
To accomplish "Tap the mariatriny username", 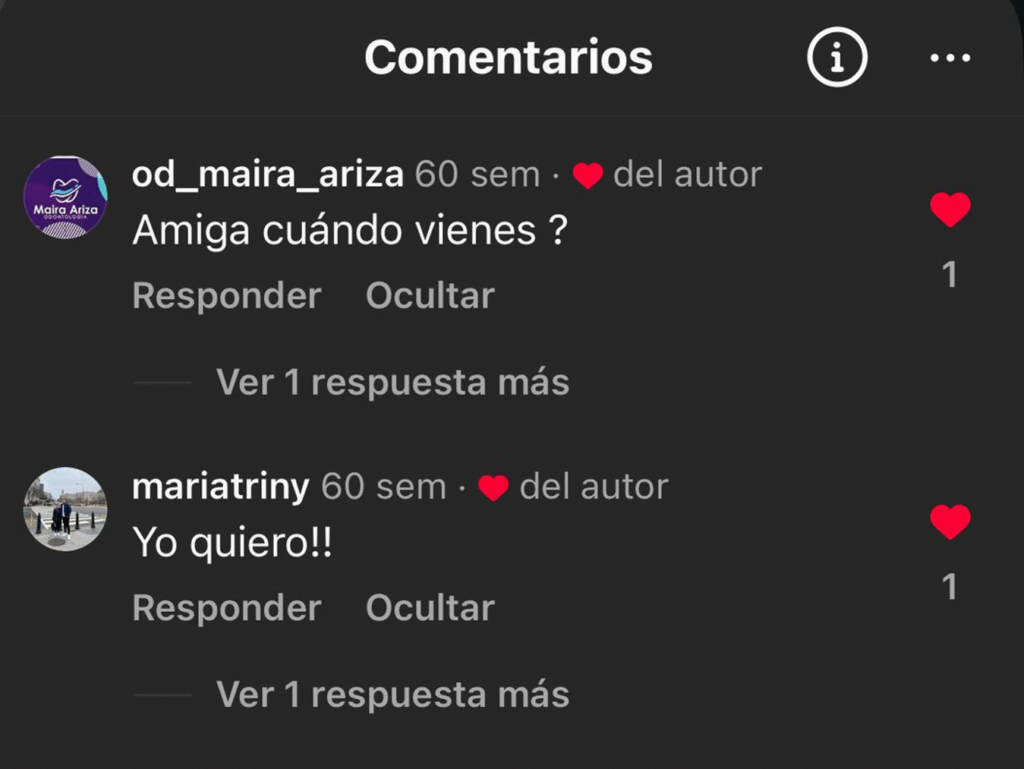I will click(x=221, y=487).
